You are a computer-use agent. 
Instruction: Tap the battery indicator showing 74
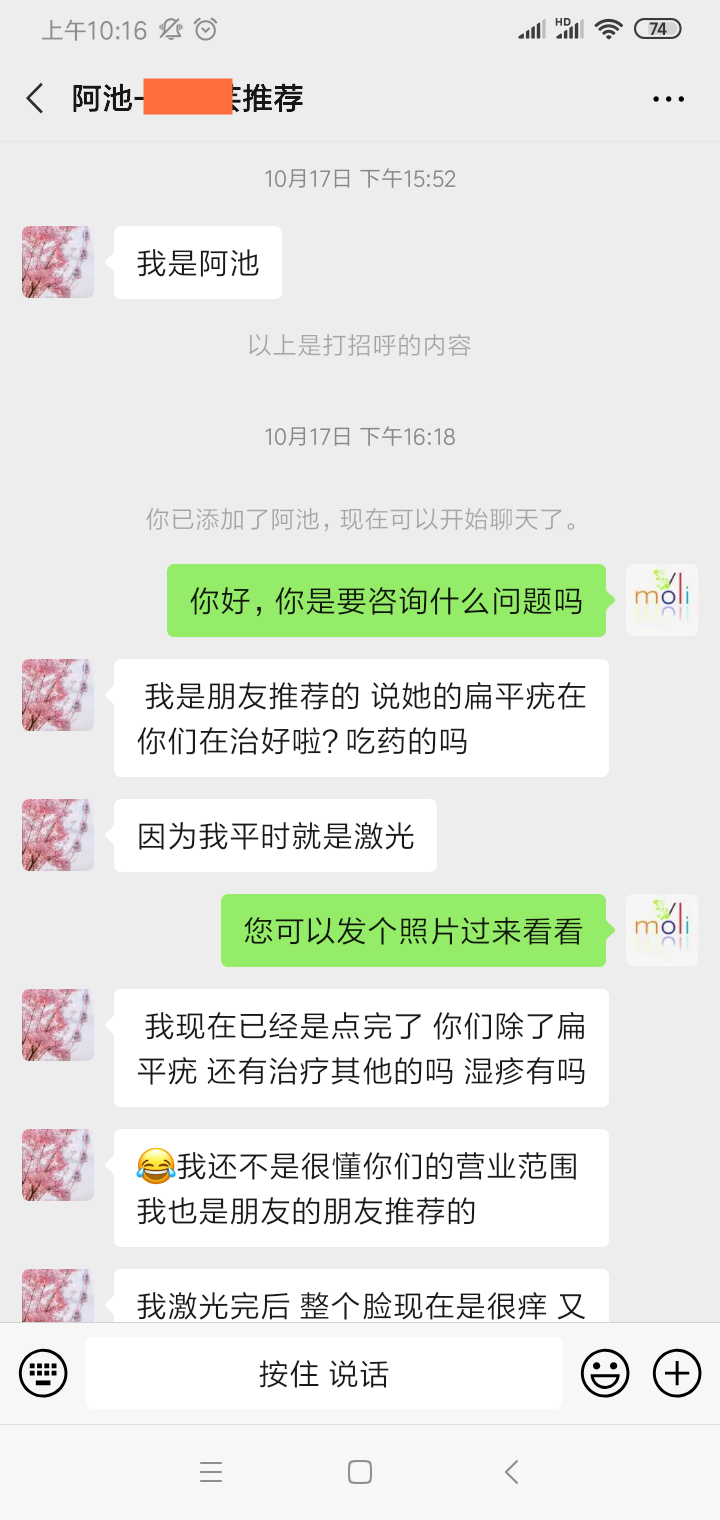coord(657,29)
